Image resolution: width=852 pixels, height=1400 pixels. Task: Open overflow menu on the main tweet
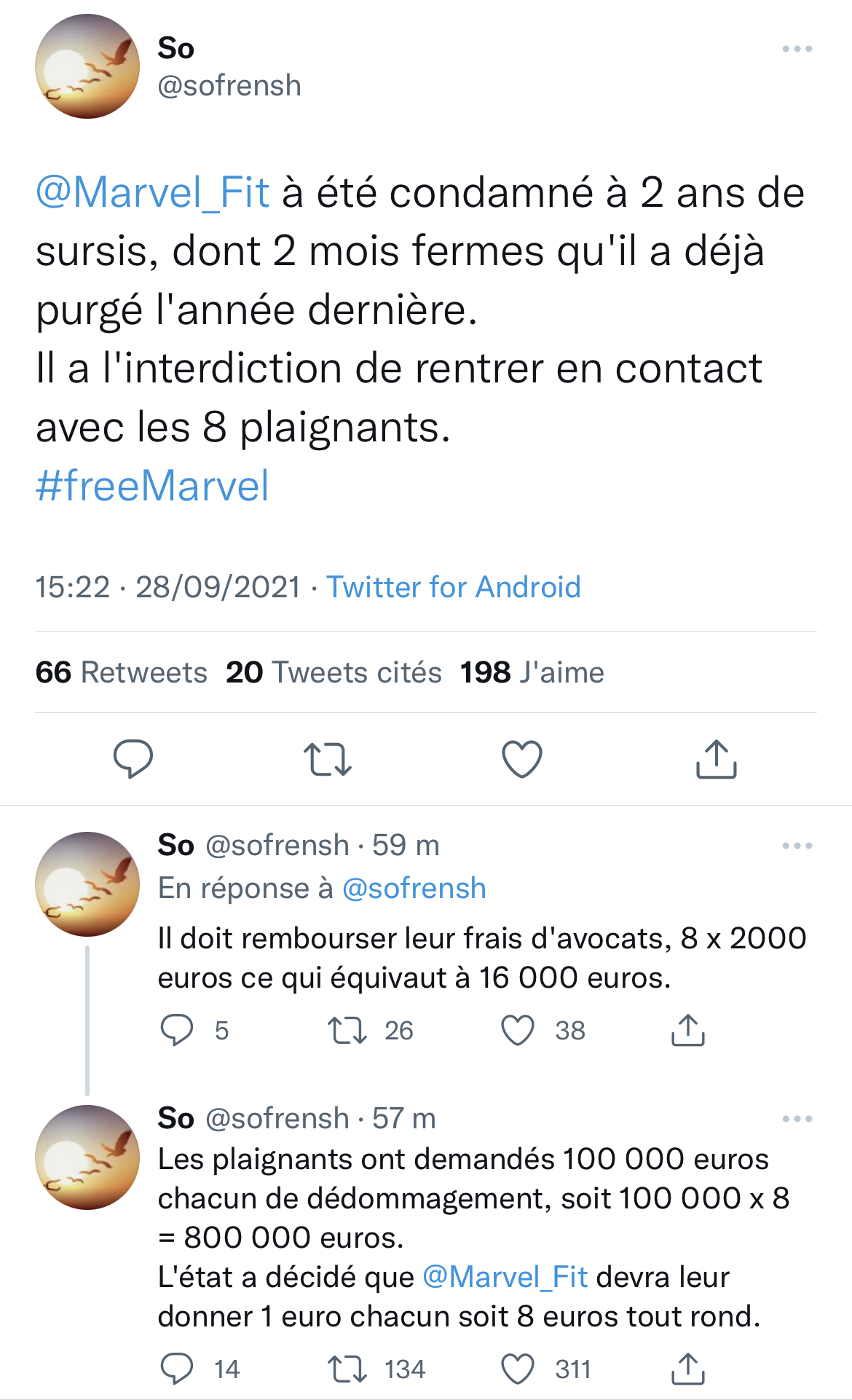click(x=797, y=49)
